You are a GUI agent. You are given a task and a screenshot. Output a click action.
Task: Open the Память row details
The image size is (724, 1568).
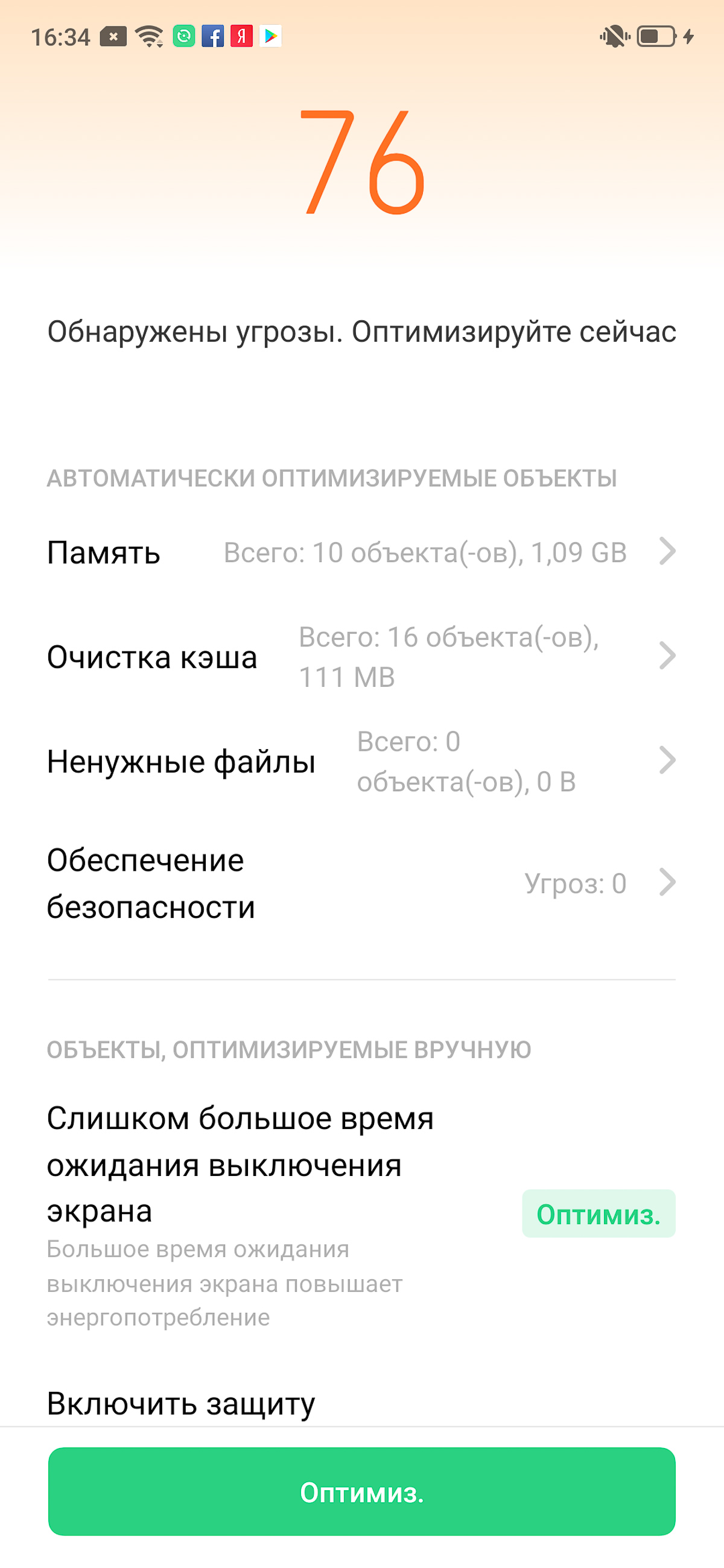click(361, 552)
